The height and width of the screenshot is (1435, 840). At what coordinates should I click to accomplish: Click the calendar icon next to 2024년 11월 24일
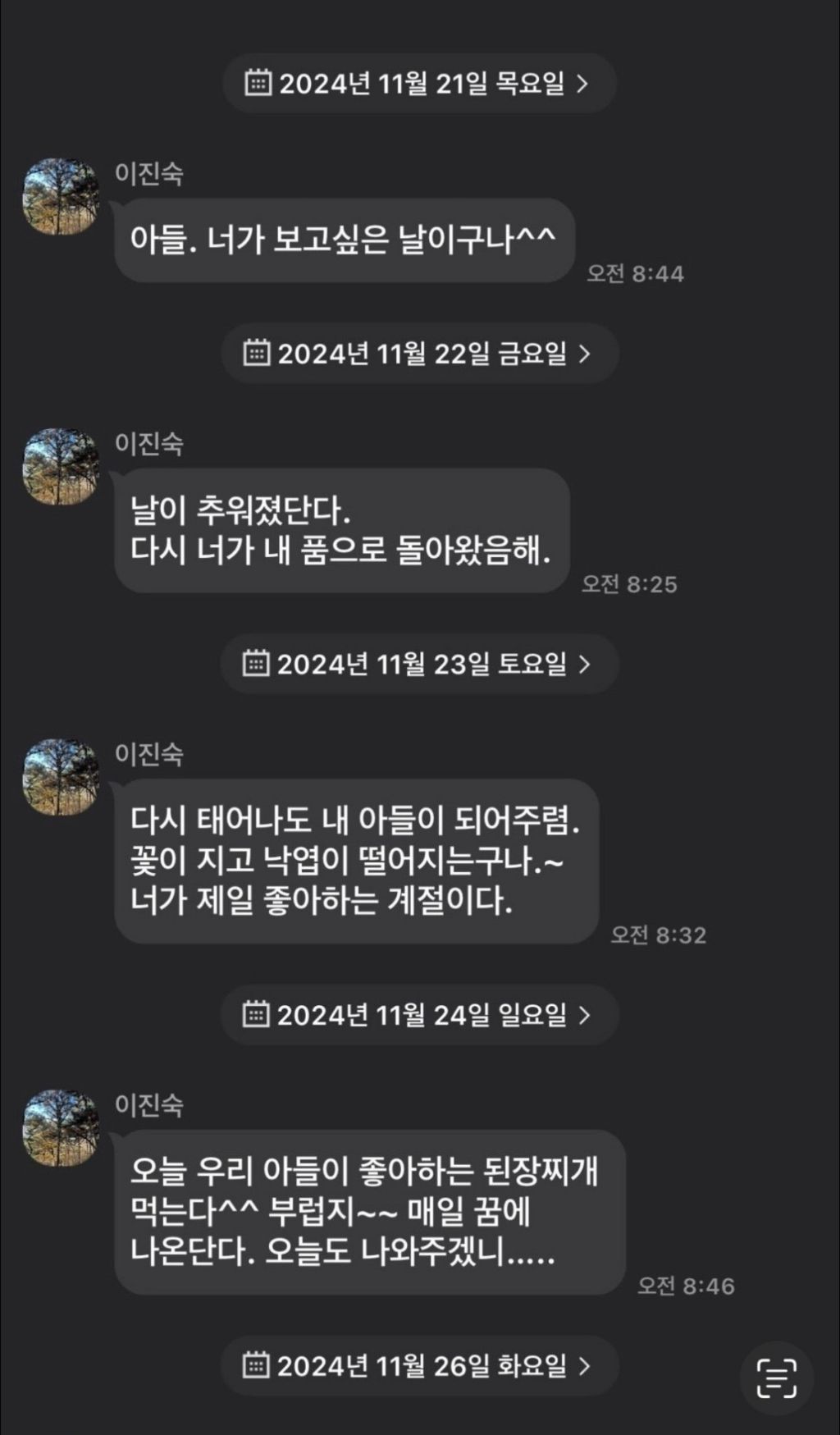(259, 1016)
